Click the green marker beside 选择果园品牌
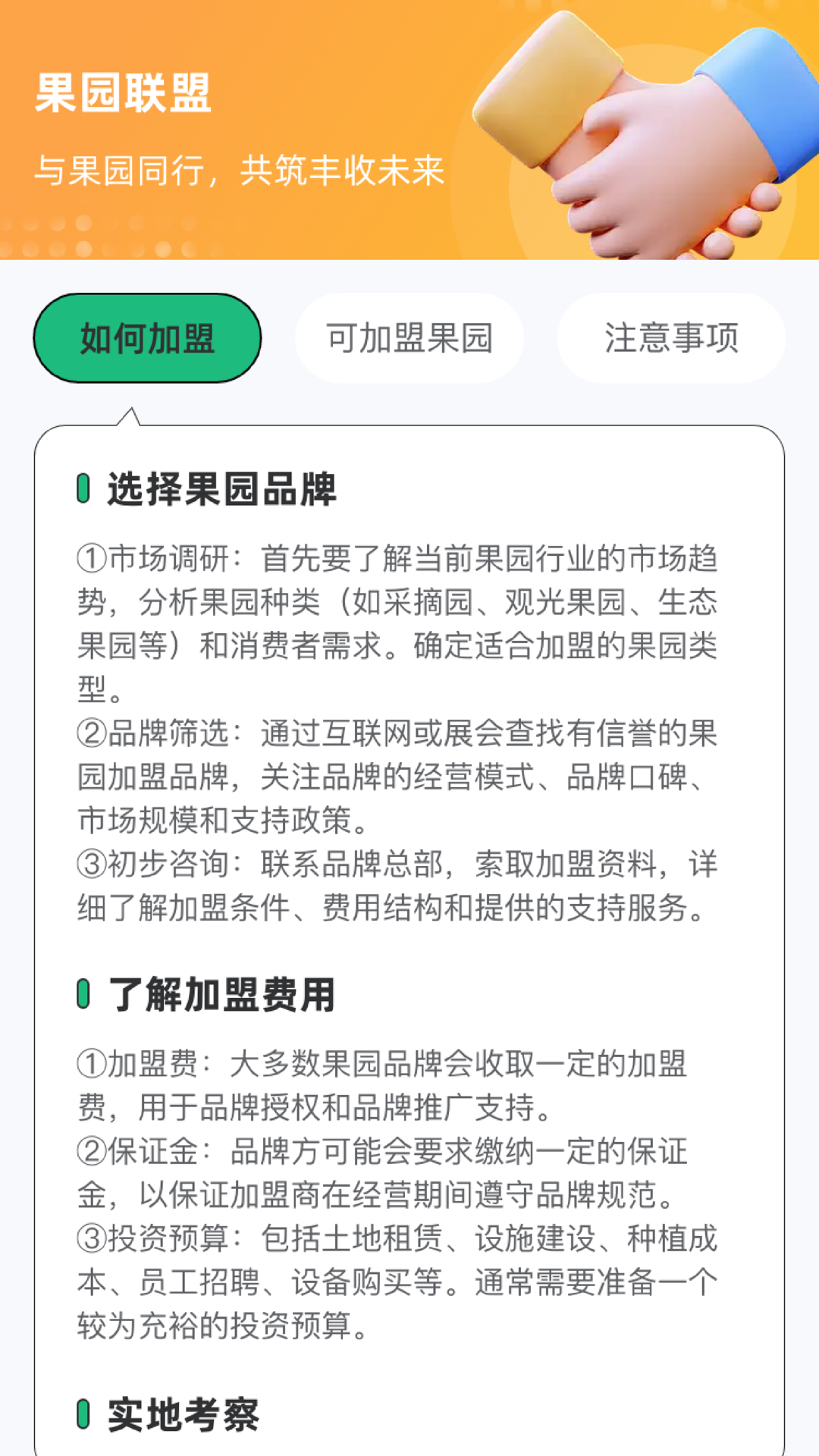Image resolution: width=819 pixels, height=1456 pixels. pos(83,489)
